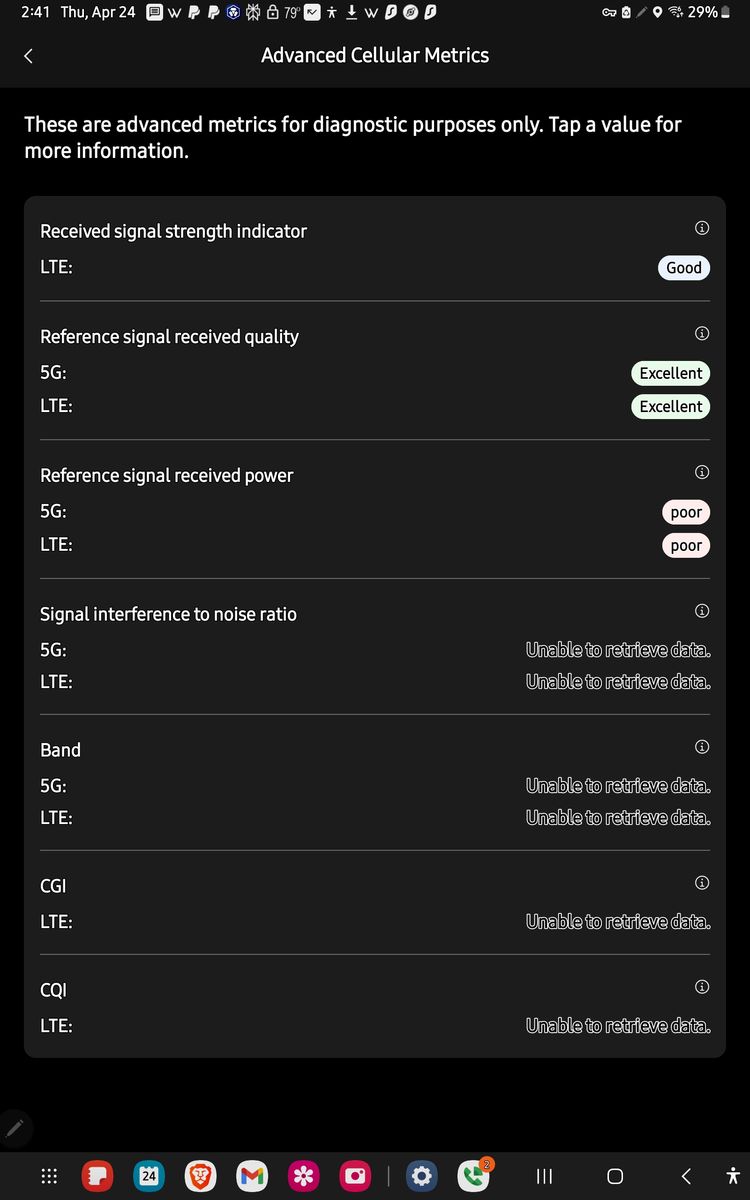This screenshot has height=1200, width=750.
Task: Tap LTE poor received power value
Action: [x=686, y=546]
